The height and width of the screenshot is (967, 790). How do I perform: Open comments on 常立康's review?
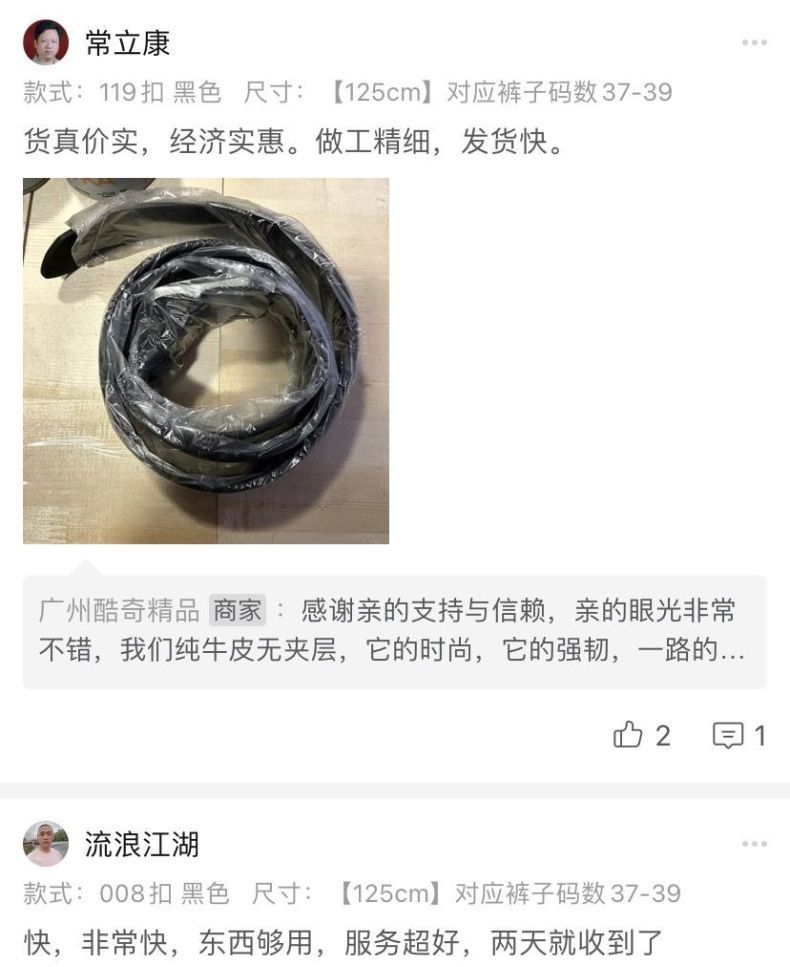[x=727, y=736]
